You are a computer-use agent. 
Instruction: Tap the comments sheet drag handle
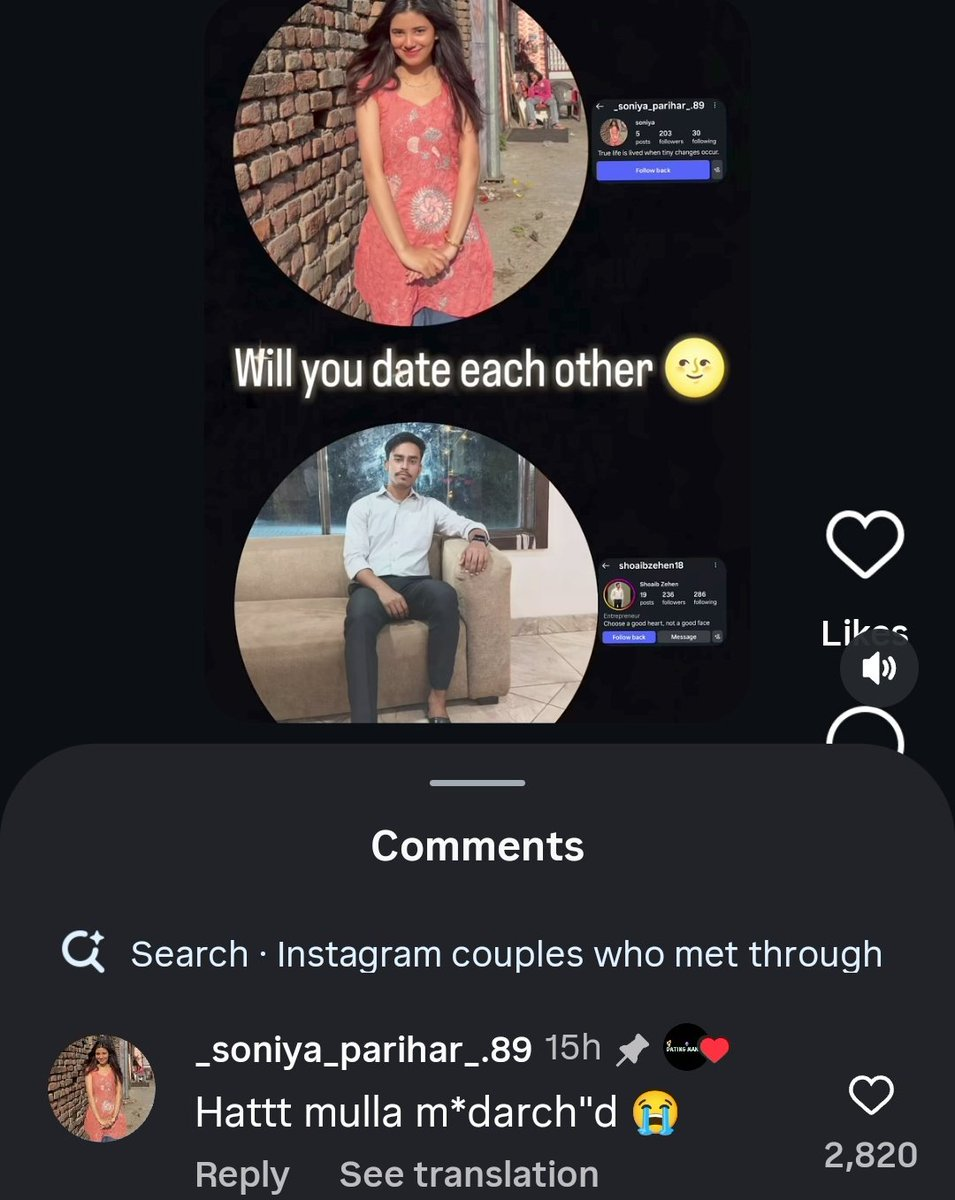click(477, 783)
